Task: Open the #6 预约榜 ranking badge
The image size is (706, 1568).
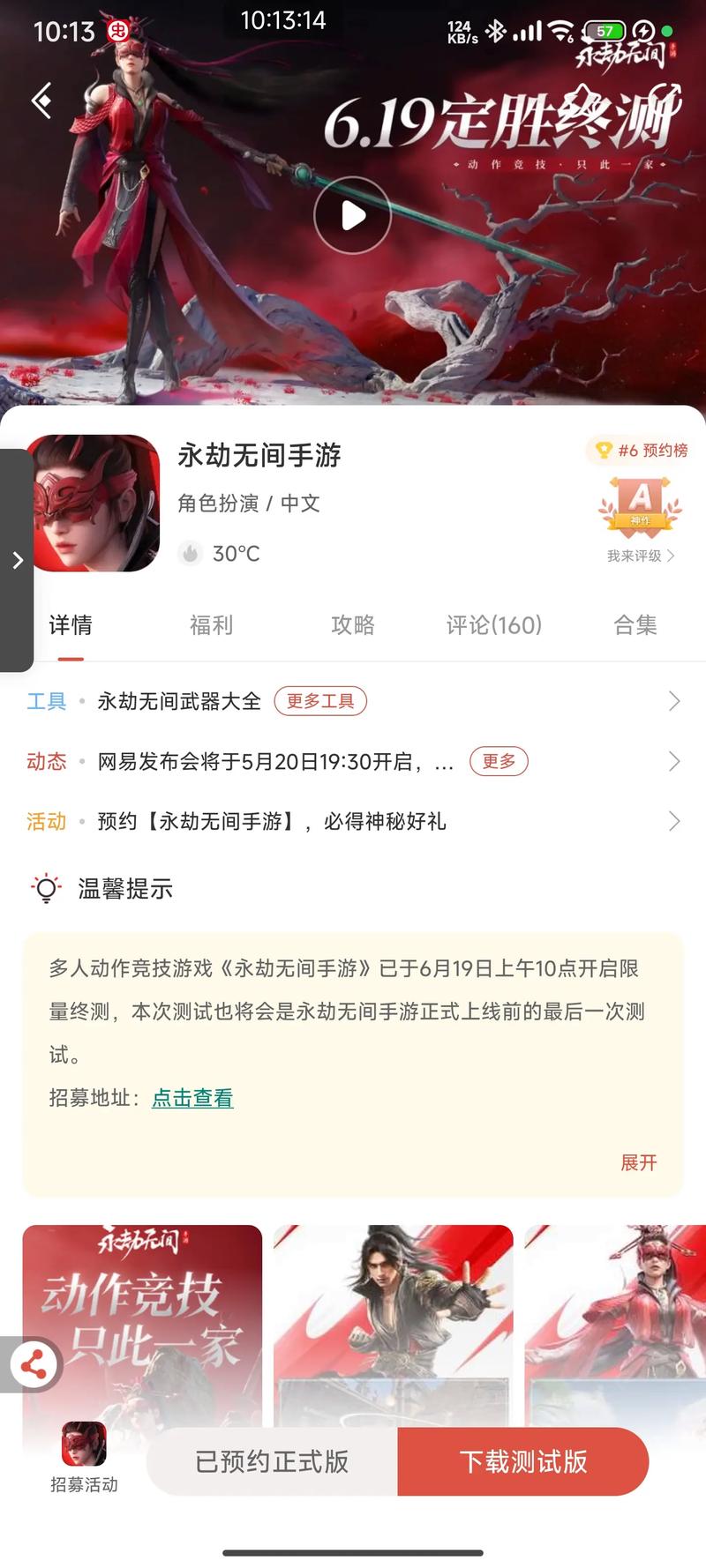Action: pyautogui.click(x=638, y=450)
